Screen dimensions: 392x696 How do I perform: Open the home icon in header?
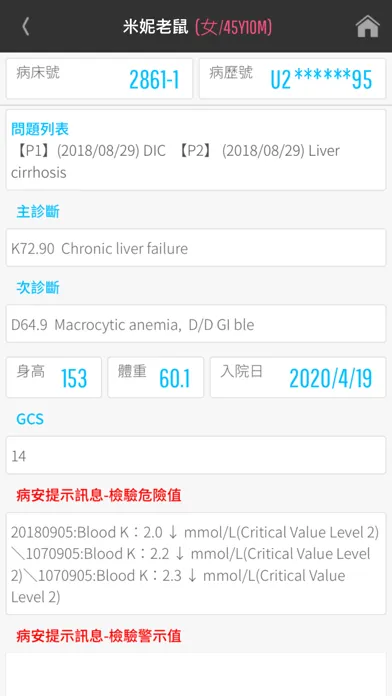click(368, 27)
